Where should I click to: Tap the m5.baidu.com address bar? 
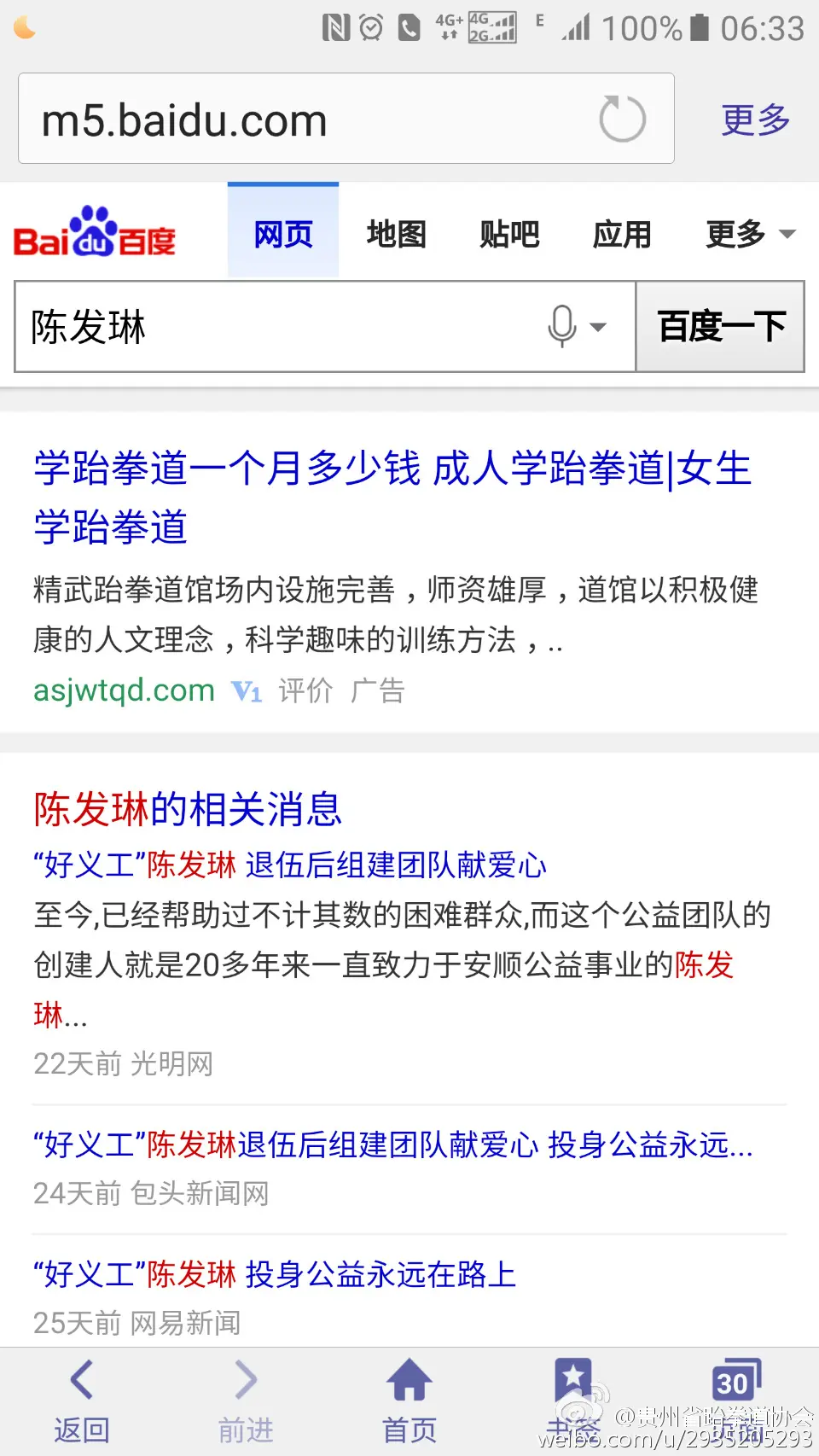pos(346,119)
